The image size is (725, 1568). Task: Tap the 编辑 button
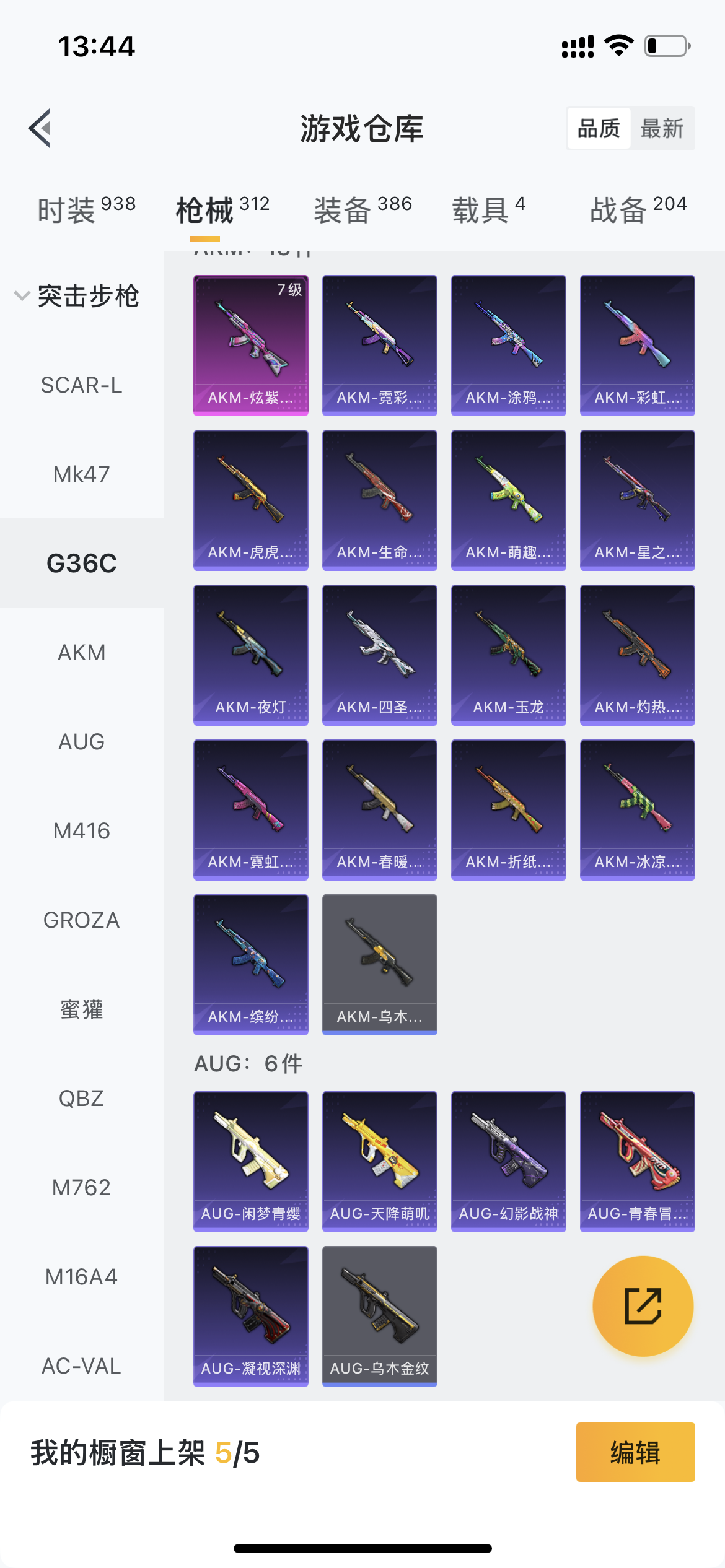(x=635, y=1452)
